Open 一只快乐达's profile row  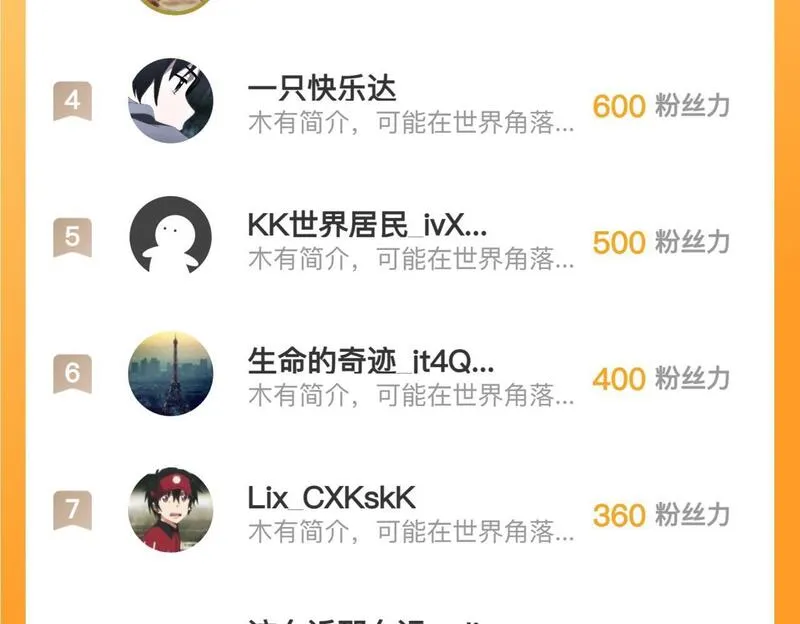pos(400,103)
